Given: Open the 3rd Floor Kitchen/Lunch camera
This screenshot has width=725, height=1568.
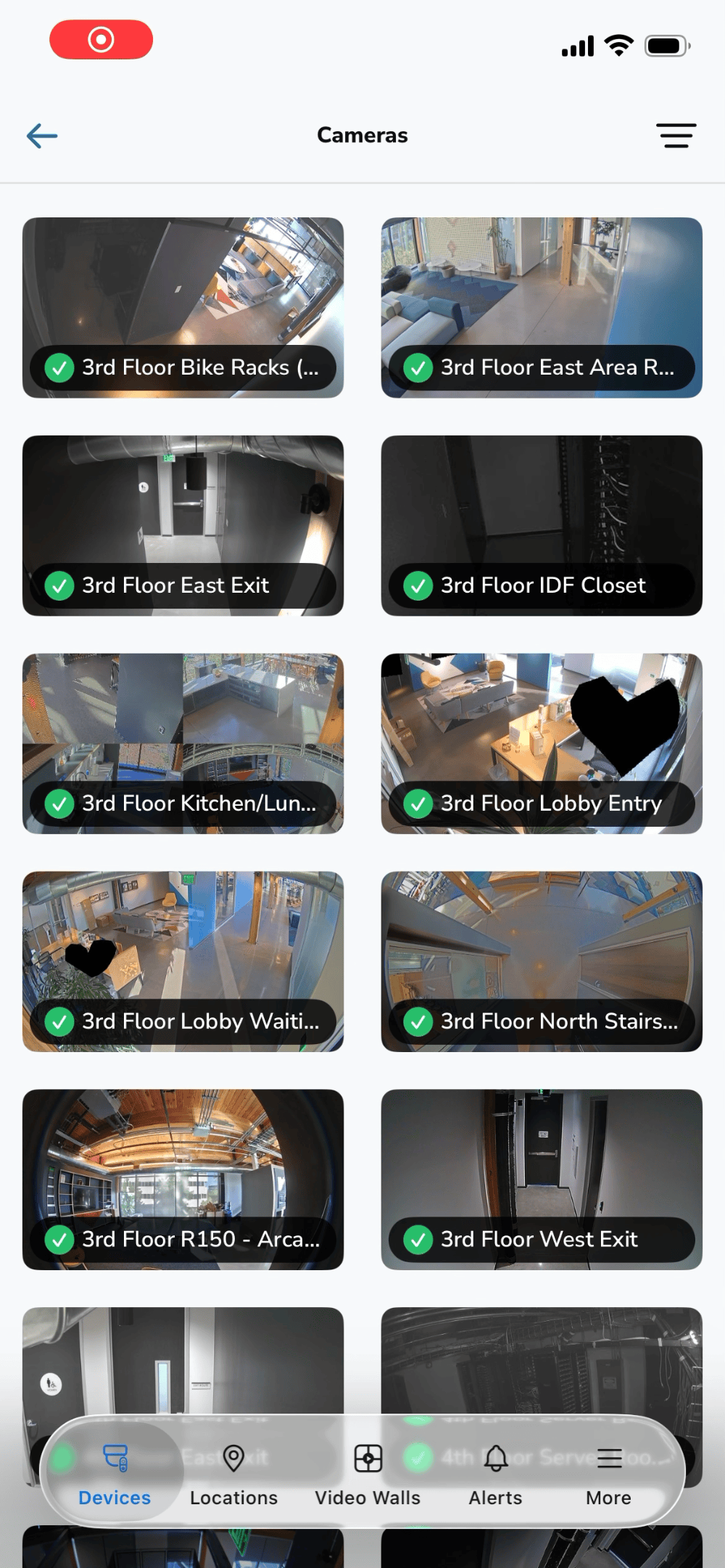Looking at the screenshot, I should click(183, 743).
